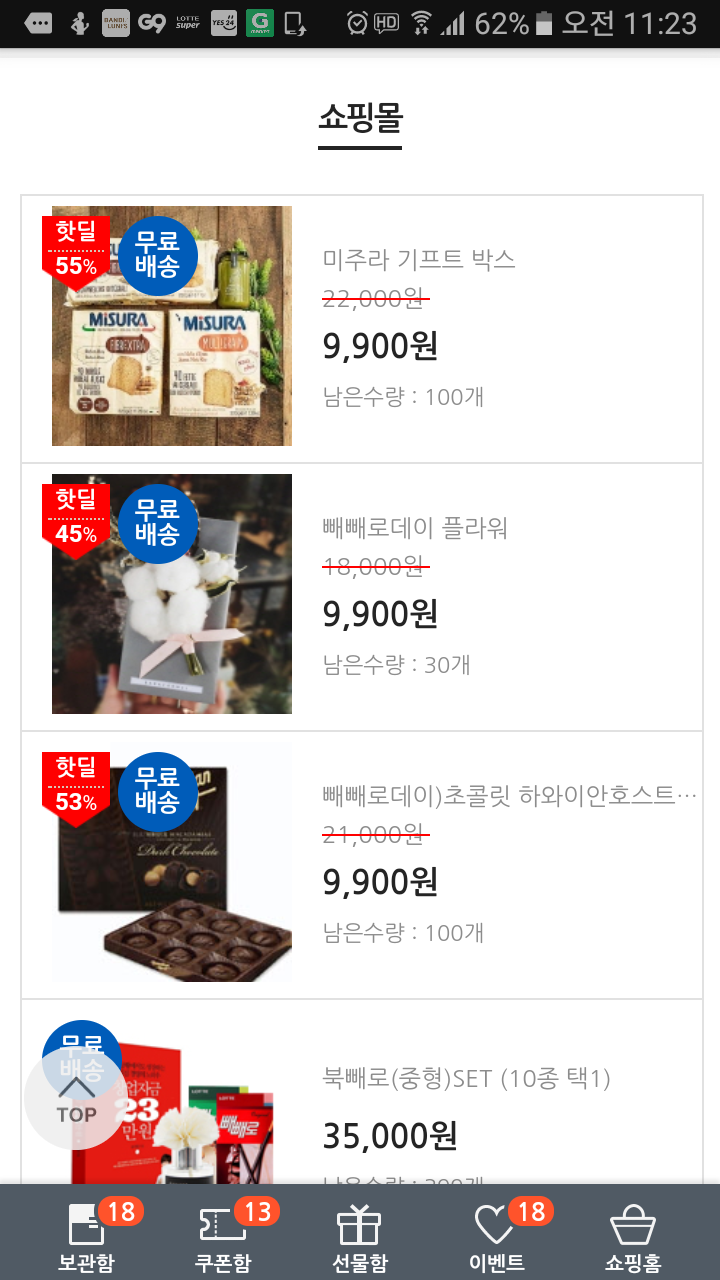Viewport: 720px width, 1280px height.
Task: Switch to the 쇼핑홈 tab
Action: [x=632, y=1236]
